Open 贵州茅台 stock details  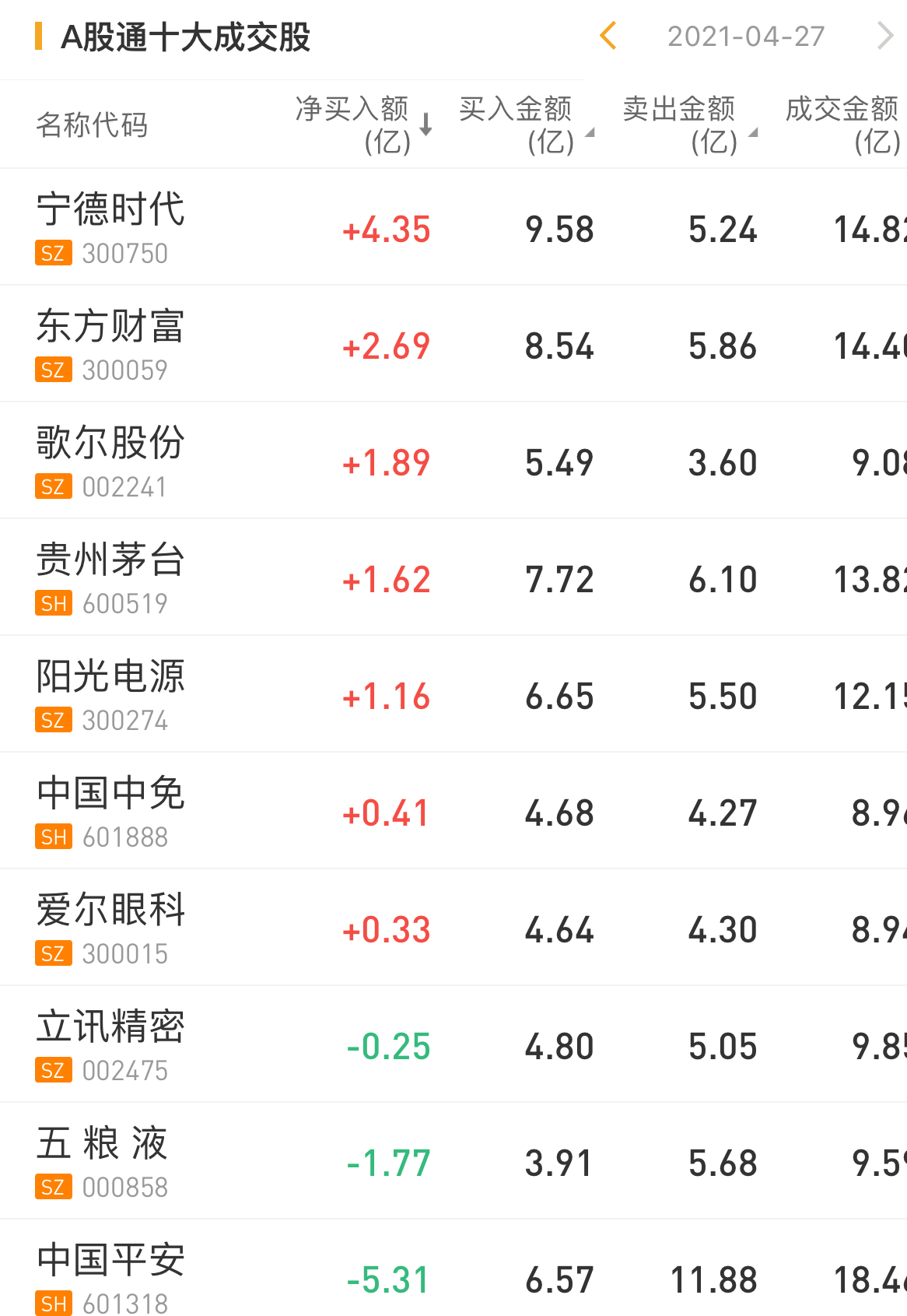(110, 577)
